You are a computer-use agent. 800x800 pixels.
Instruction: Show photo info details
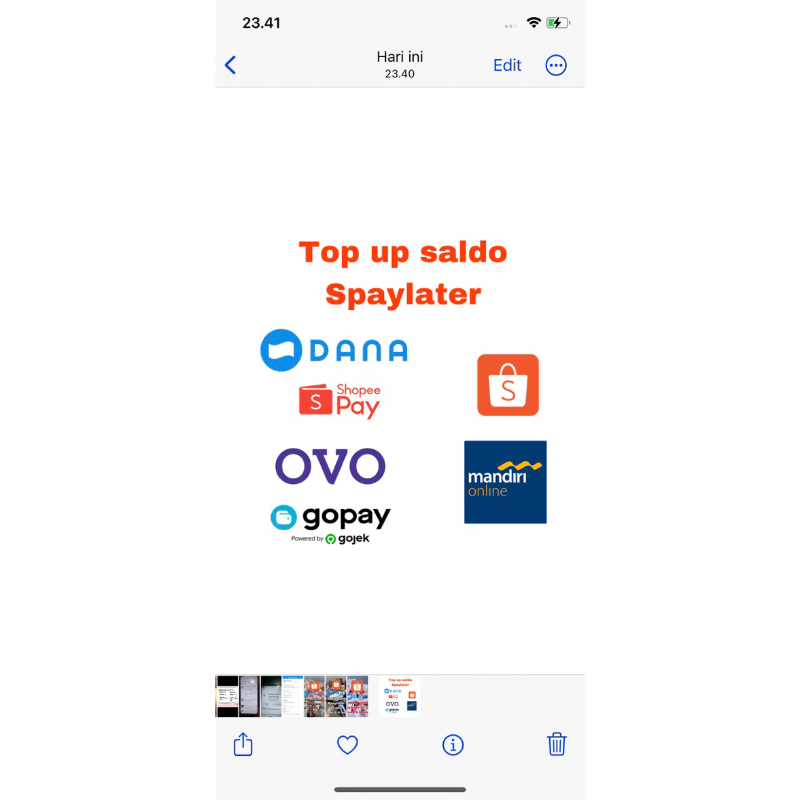453,744
